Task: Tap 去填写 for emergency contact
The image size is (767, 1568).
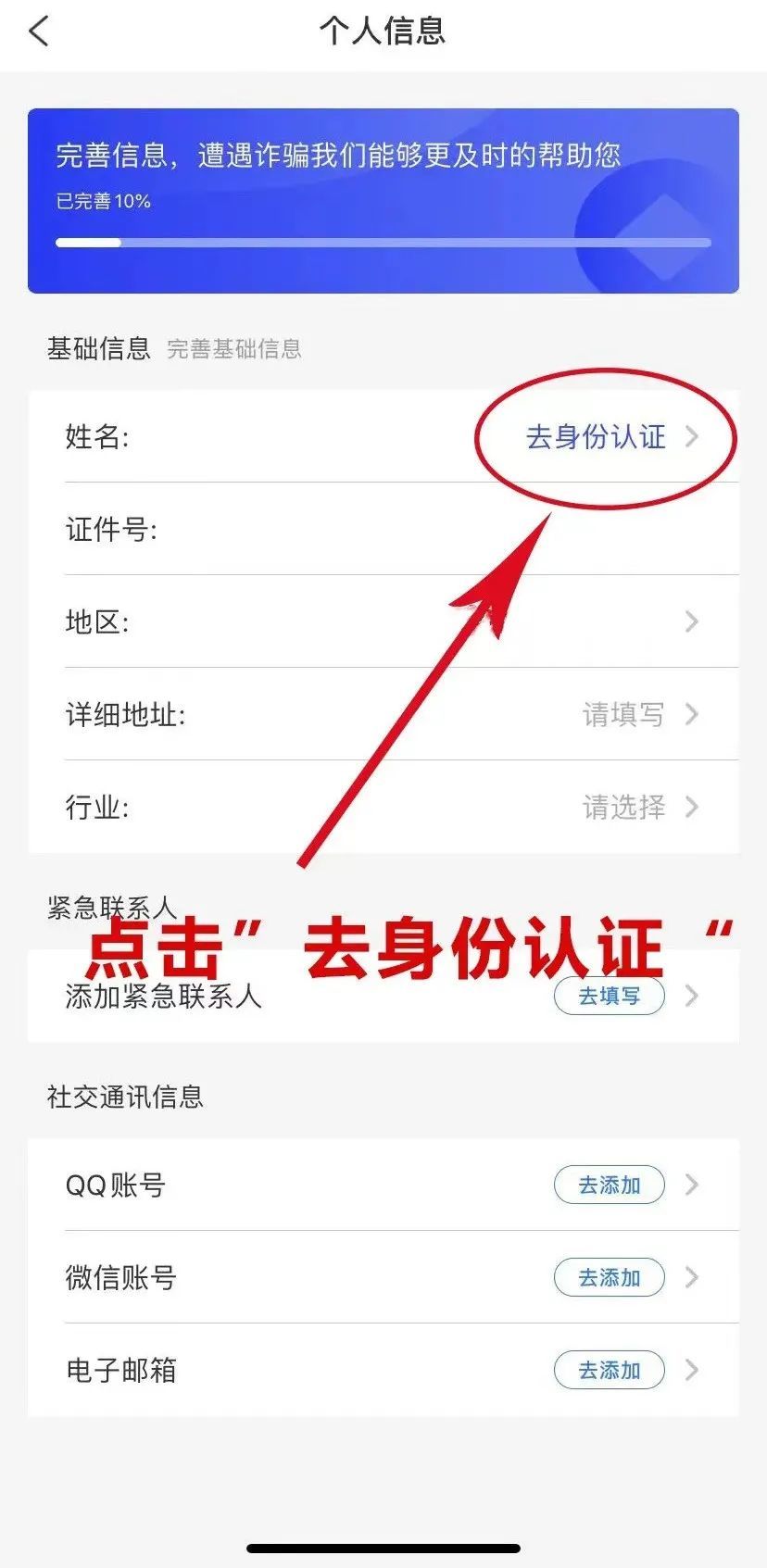Action: pyautogui.click(x=609, y=996)
